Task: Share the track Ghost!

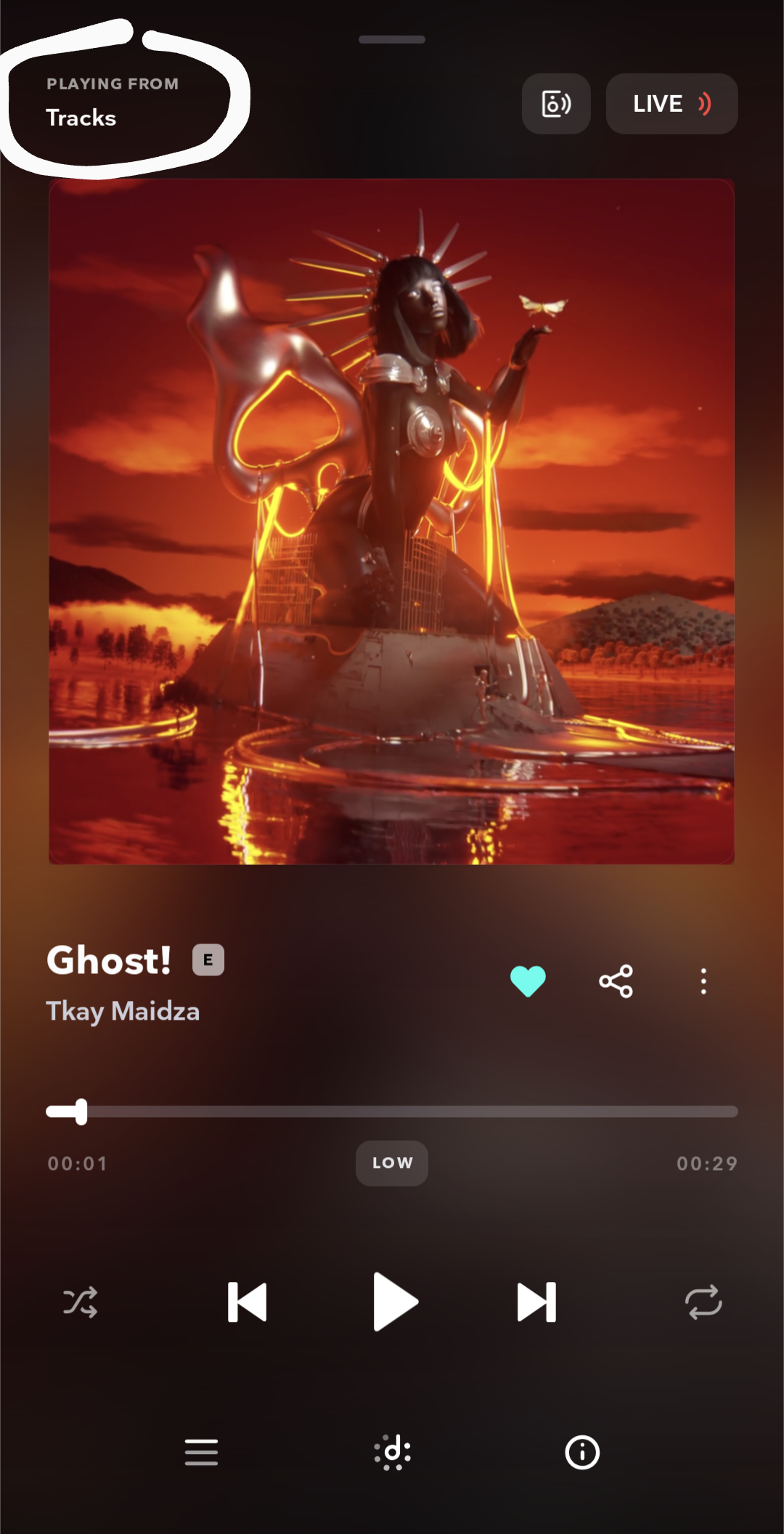Action: tap(616, 981)
